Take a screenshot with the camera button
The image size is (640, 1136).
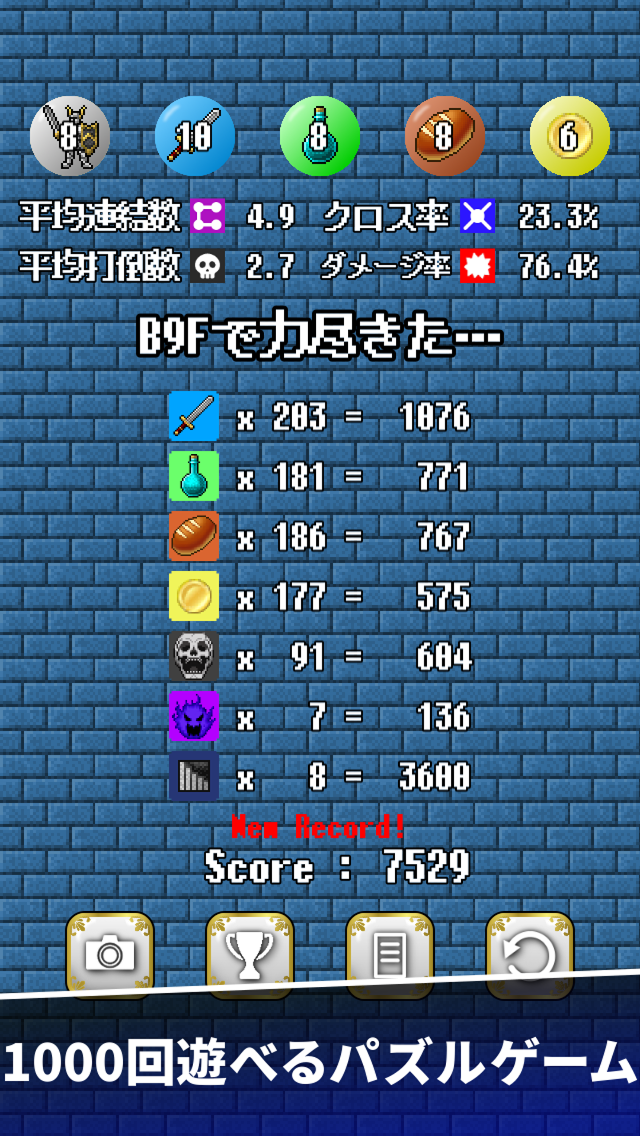[110, 953]
